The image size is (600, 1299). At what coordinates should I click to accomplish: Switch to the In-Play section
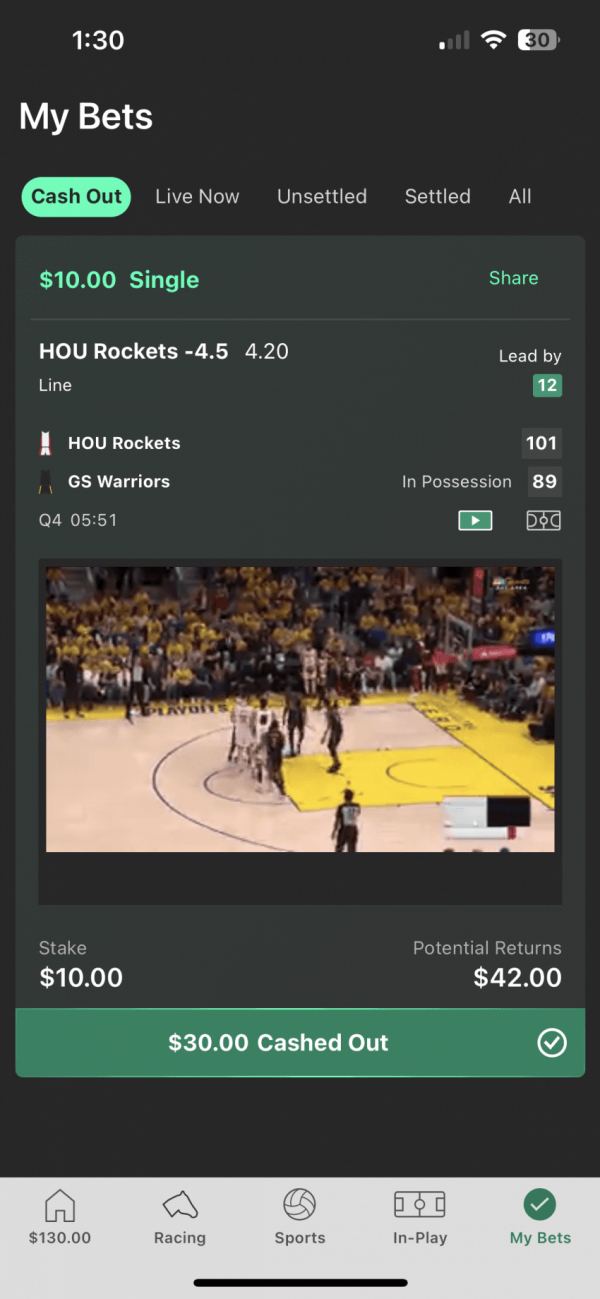(419, 1218)
